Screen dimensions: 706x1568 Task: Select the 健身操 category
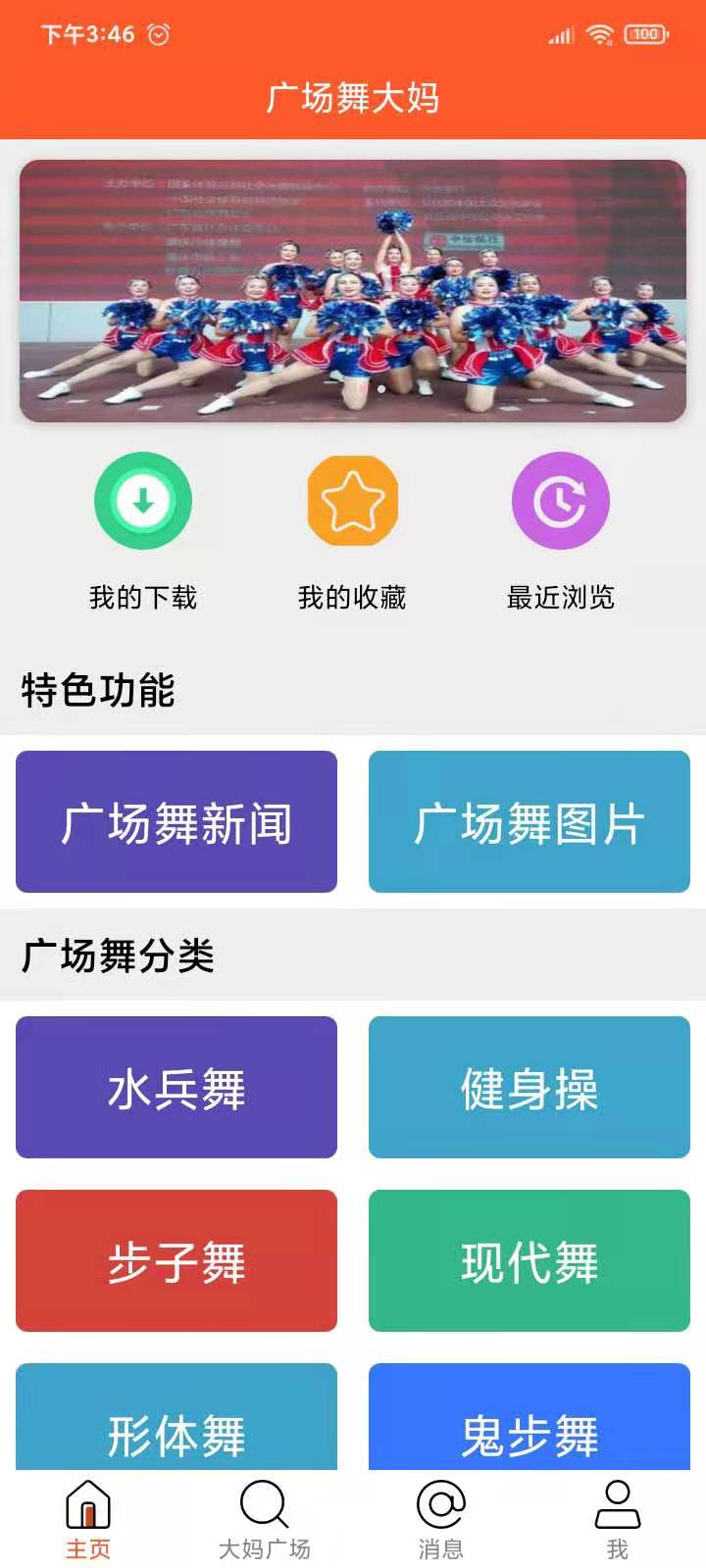529,1087
